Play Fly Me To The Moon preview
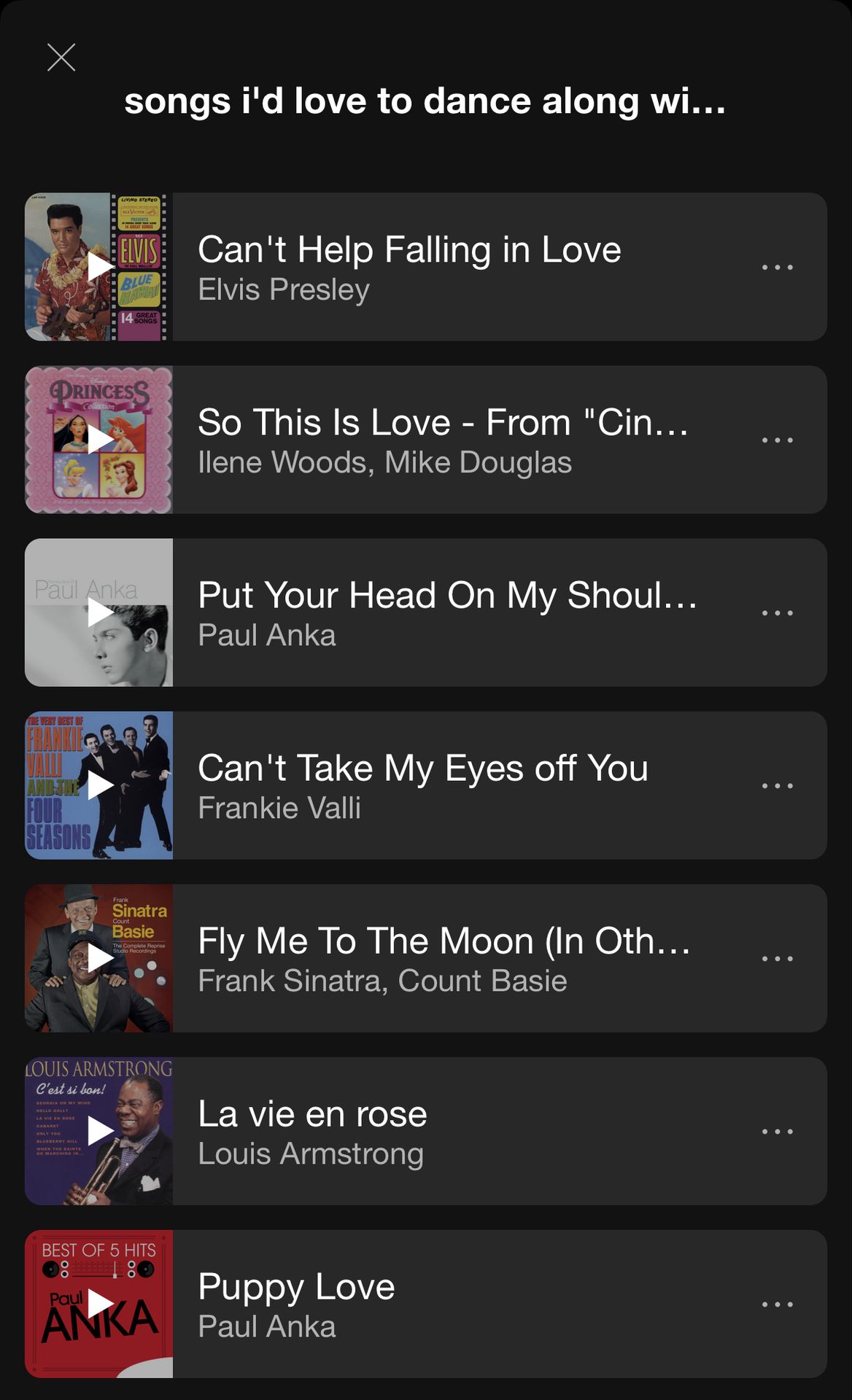The image size is (852, 1400). [x=100, y=958]
